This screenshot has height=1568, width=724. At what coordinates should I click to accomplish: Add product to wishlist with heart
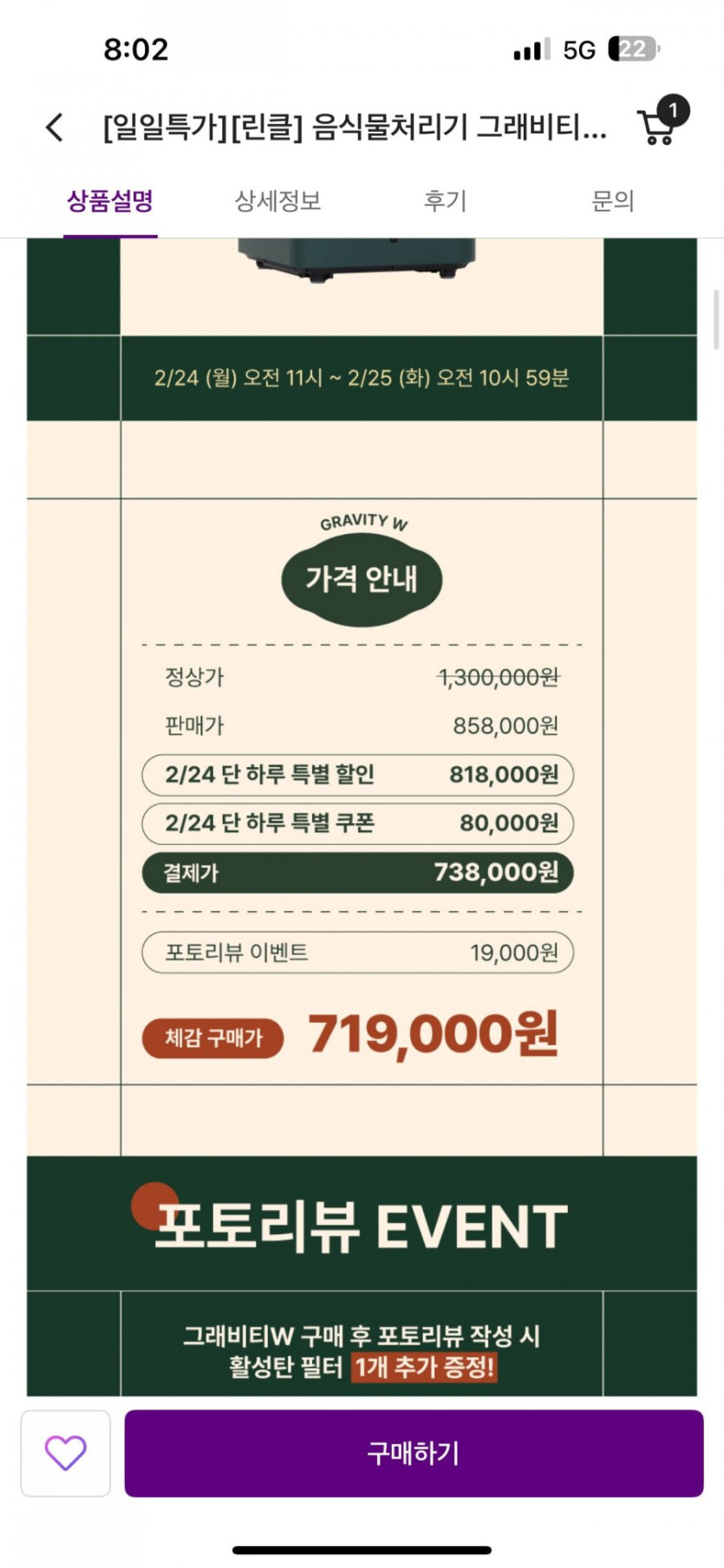click(x=66, y=1453)
